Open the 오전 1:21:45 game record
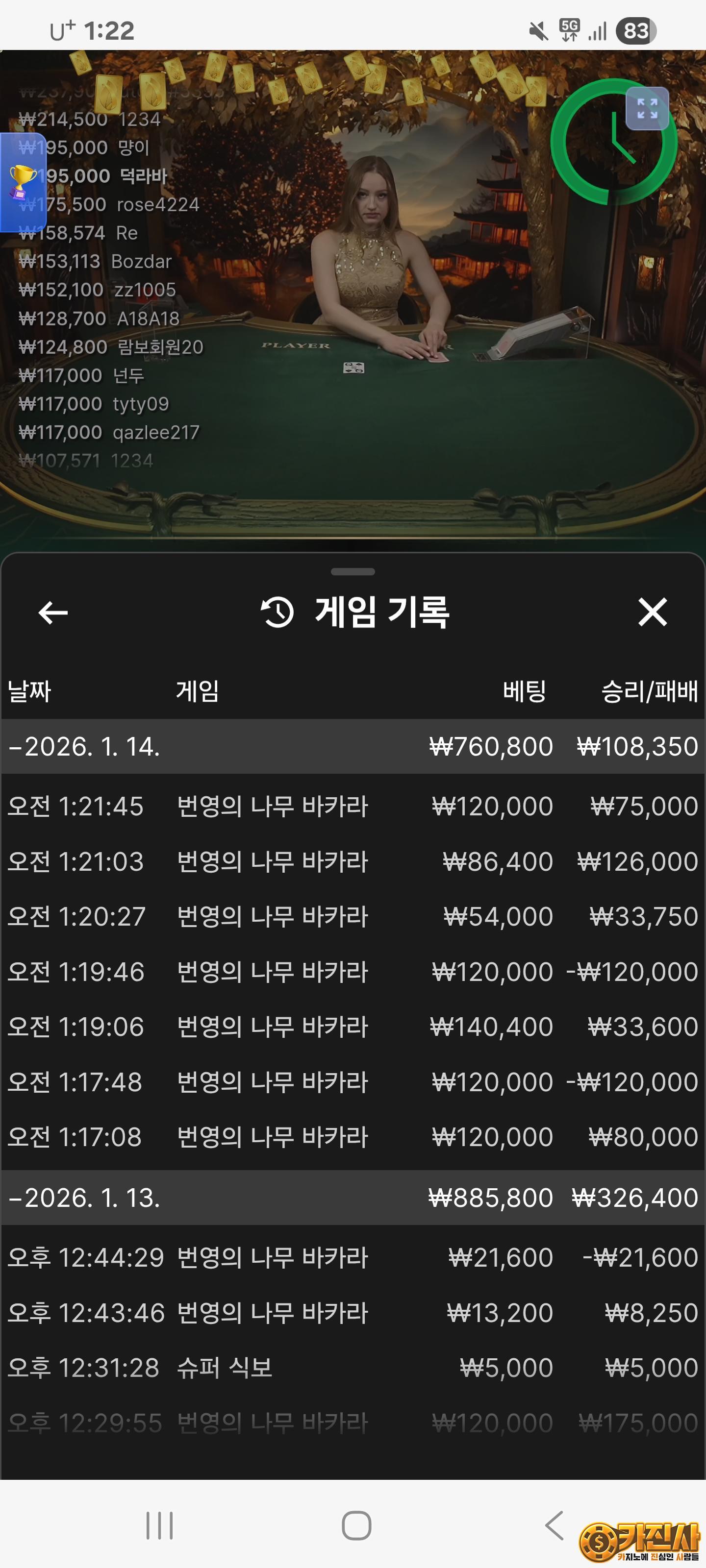Image resolution: width=706 pixels, height=1568 pixels. tap(352, 807)
